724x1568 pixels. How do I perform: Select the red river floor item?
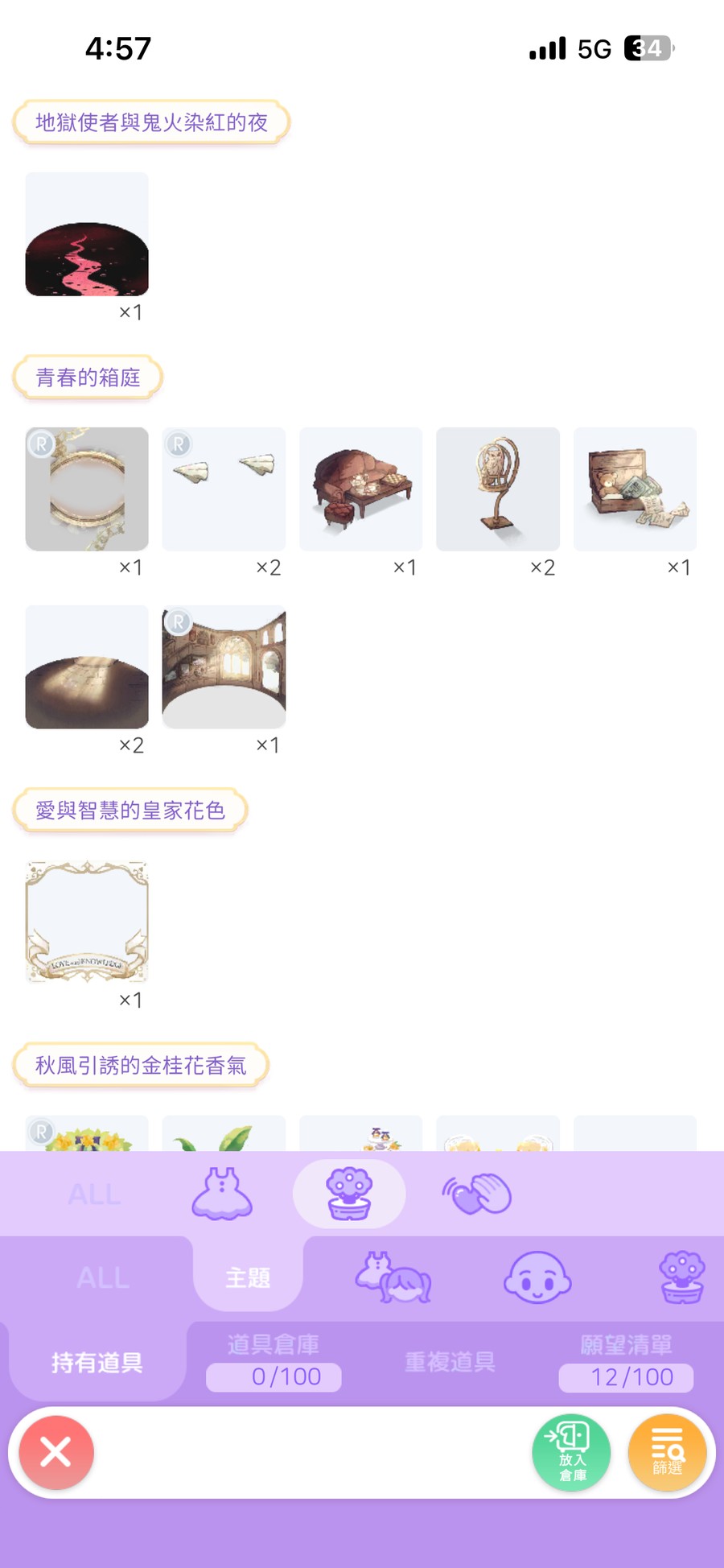87,234
